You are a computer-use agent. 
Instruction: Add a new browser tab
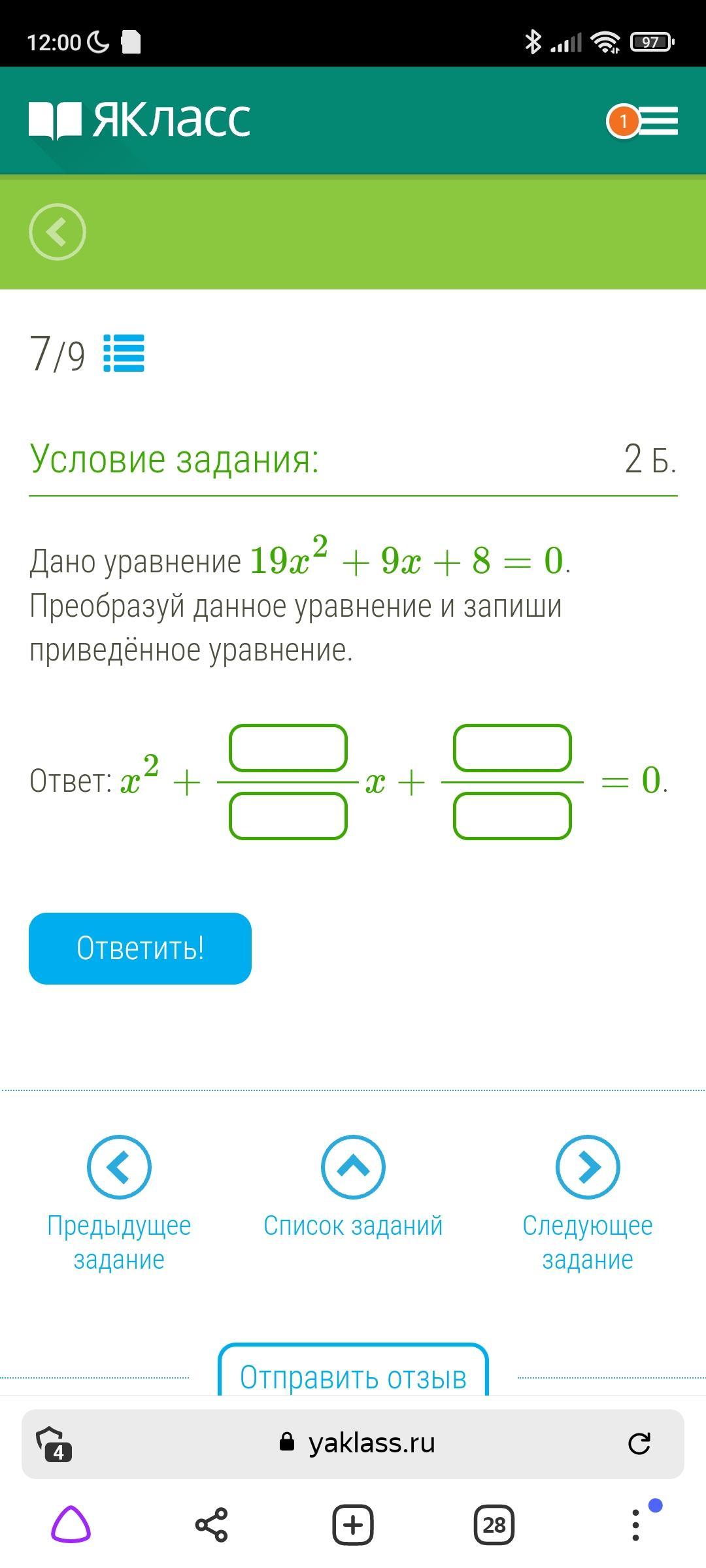[x=353, y=1525]
